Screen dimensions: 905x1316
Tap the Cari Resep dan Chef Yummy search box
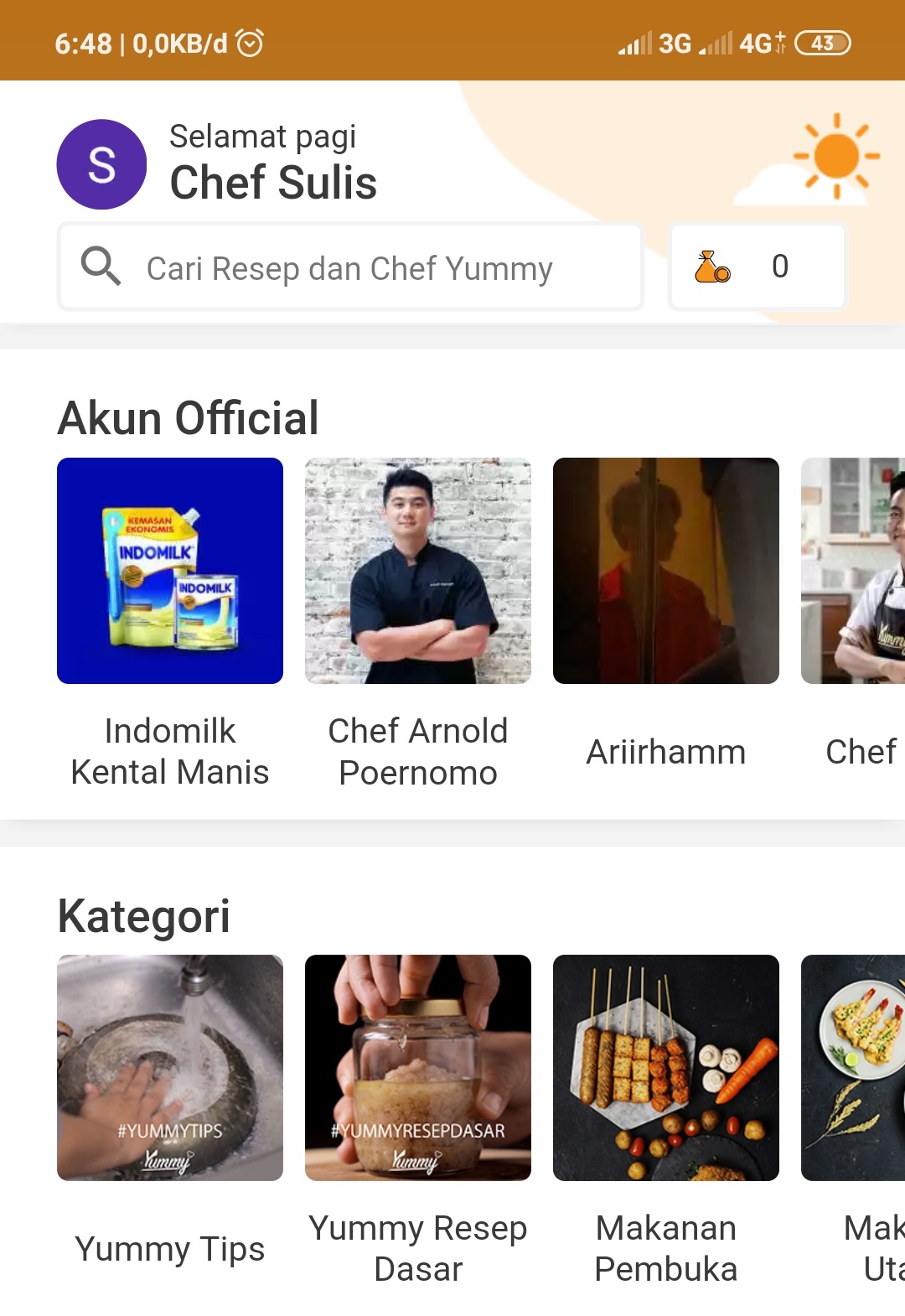click(x=350, y=267)
